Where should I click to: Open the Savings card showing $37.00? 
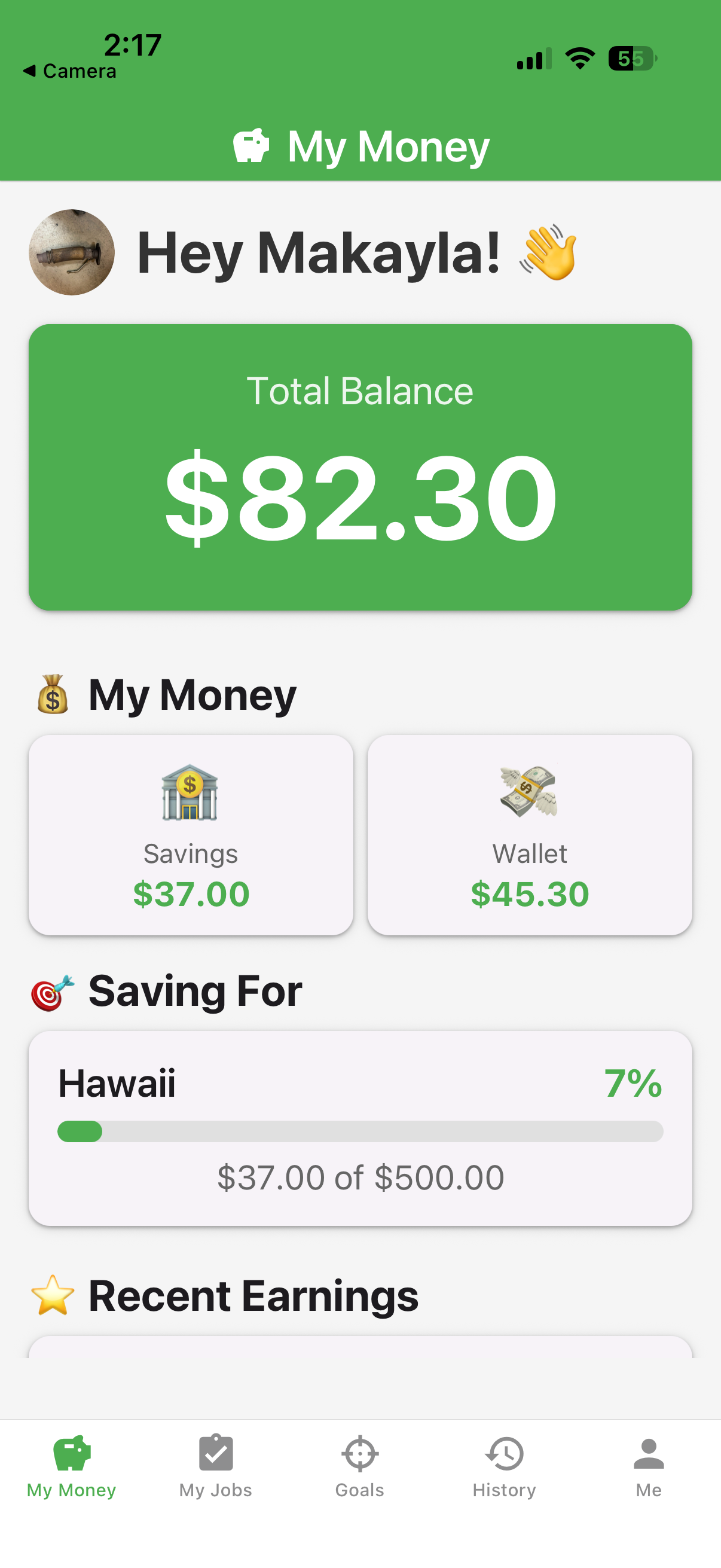[x=191, y=836]
